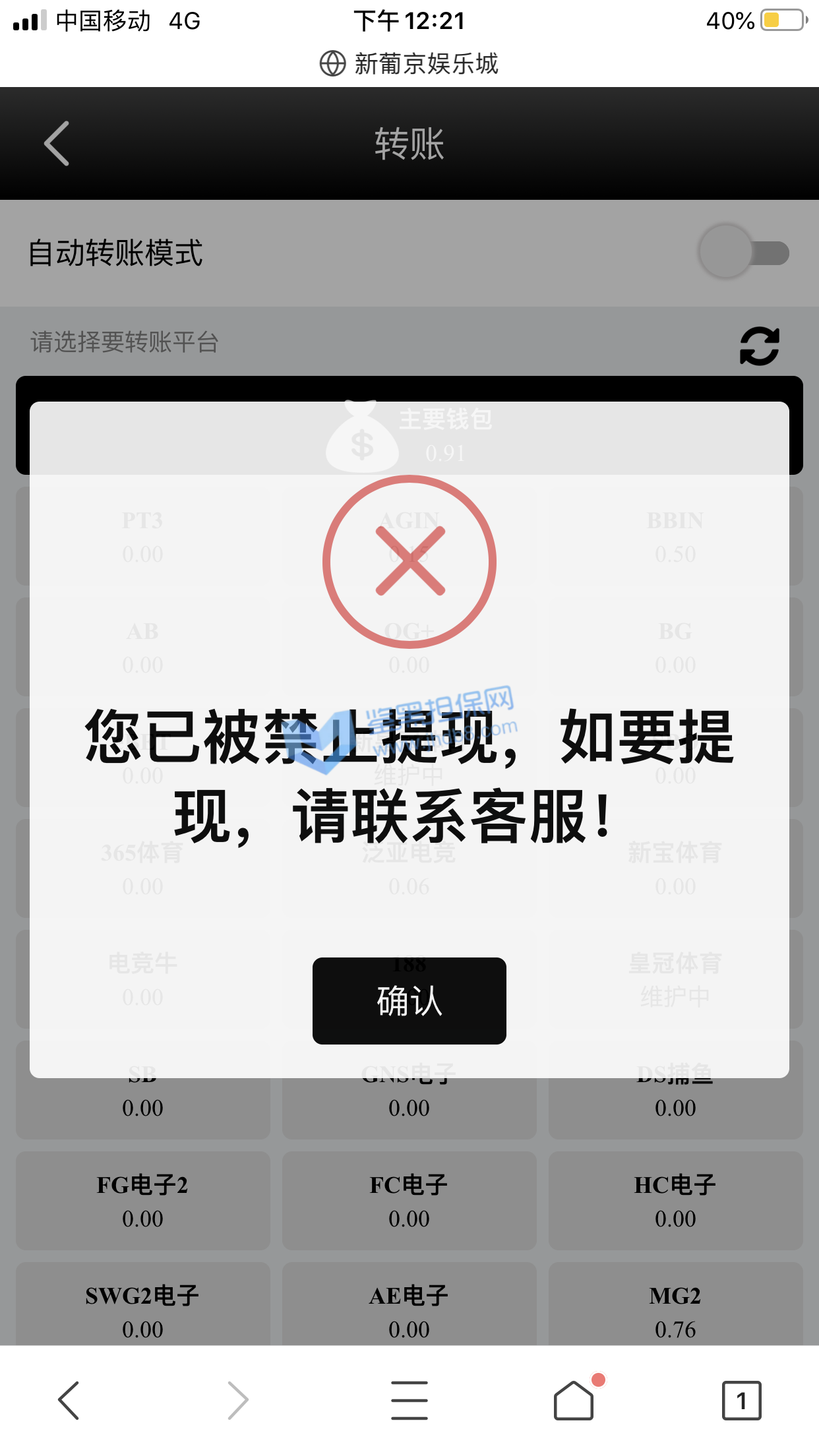The width and height of the screenshot is (819, 1456).
Task: Go back from the 转账 page
Action: click(x=57, y=143)
